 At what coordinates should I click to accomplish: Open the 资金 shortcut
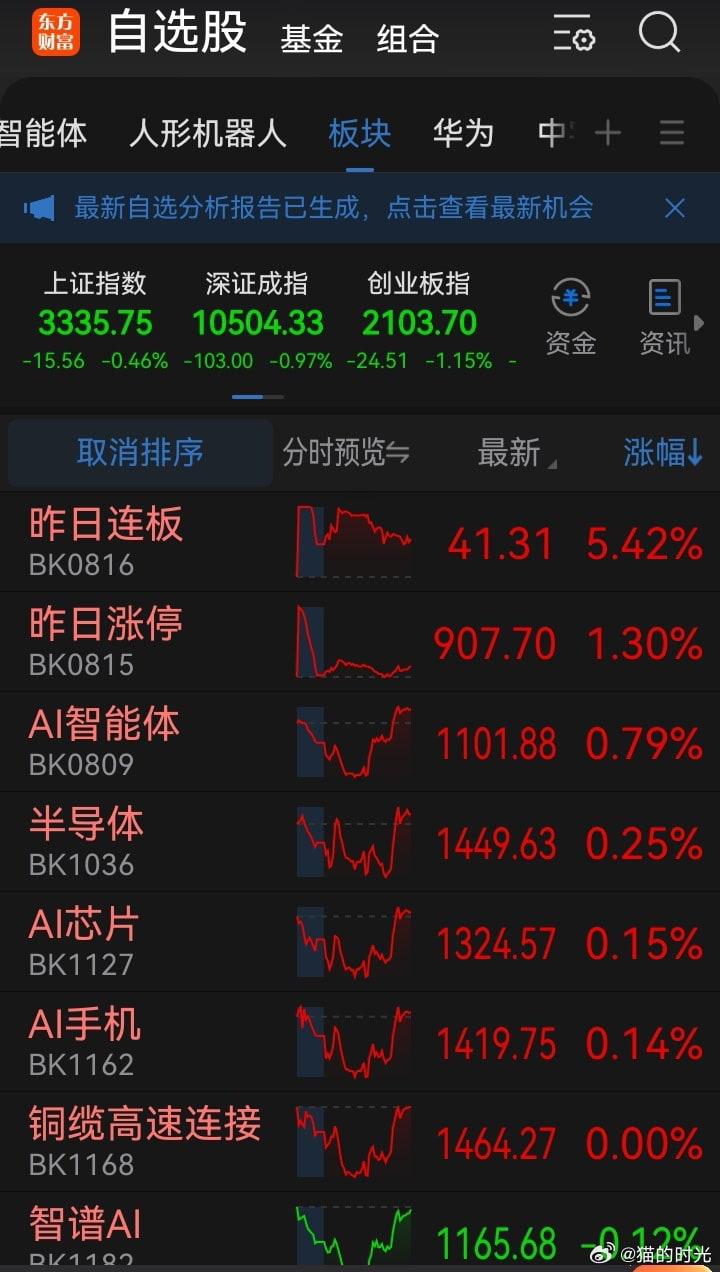point(571,318)
